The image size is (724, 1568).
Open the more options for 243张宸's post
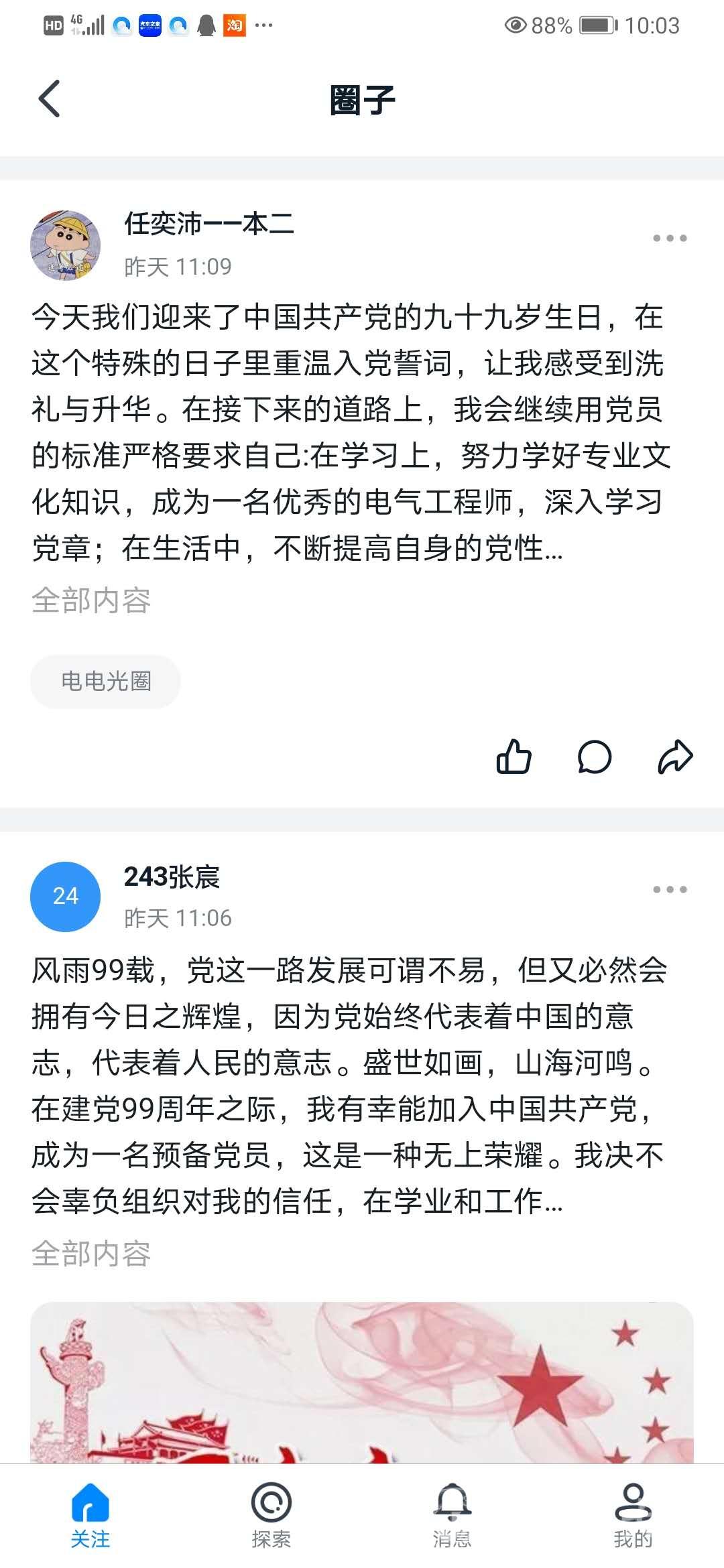click(x=670, y=890)
